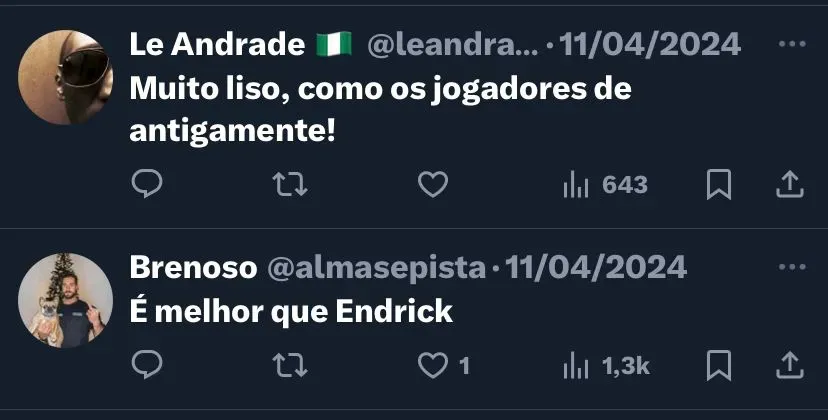
Task: Retweet Brenoso's post
Action: pyautogui.click(x=290, y=366)
